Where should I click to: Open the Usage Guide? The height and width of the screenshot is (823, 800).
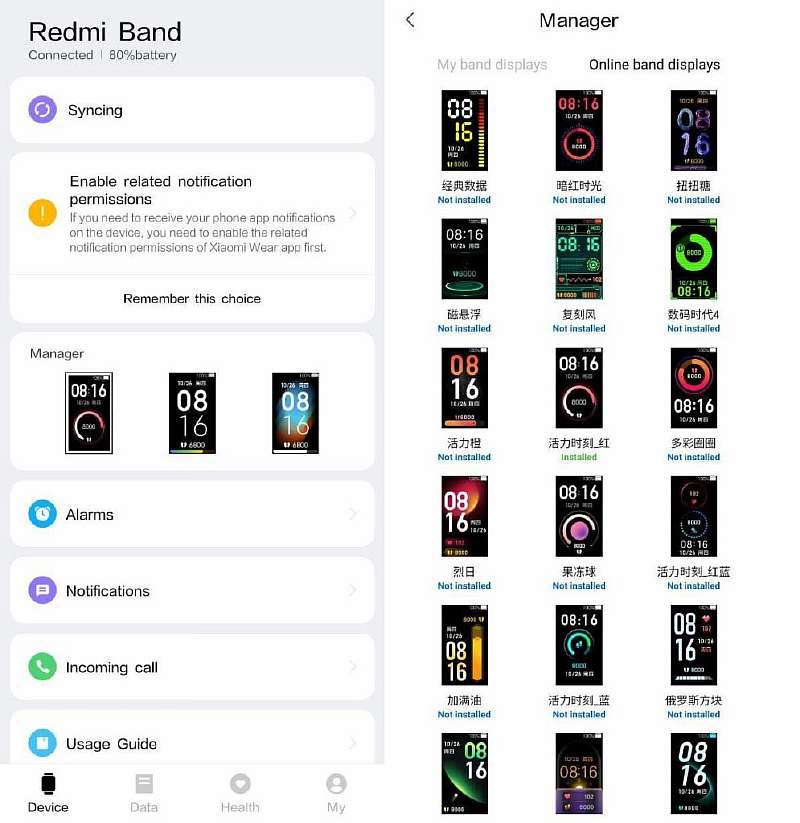(192, 743)
